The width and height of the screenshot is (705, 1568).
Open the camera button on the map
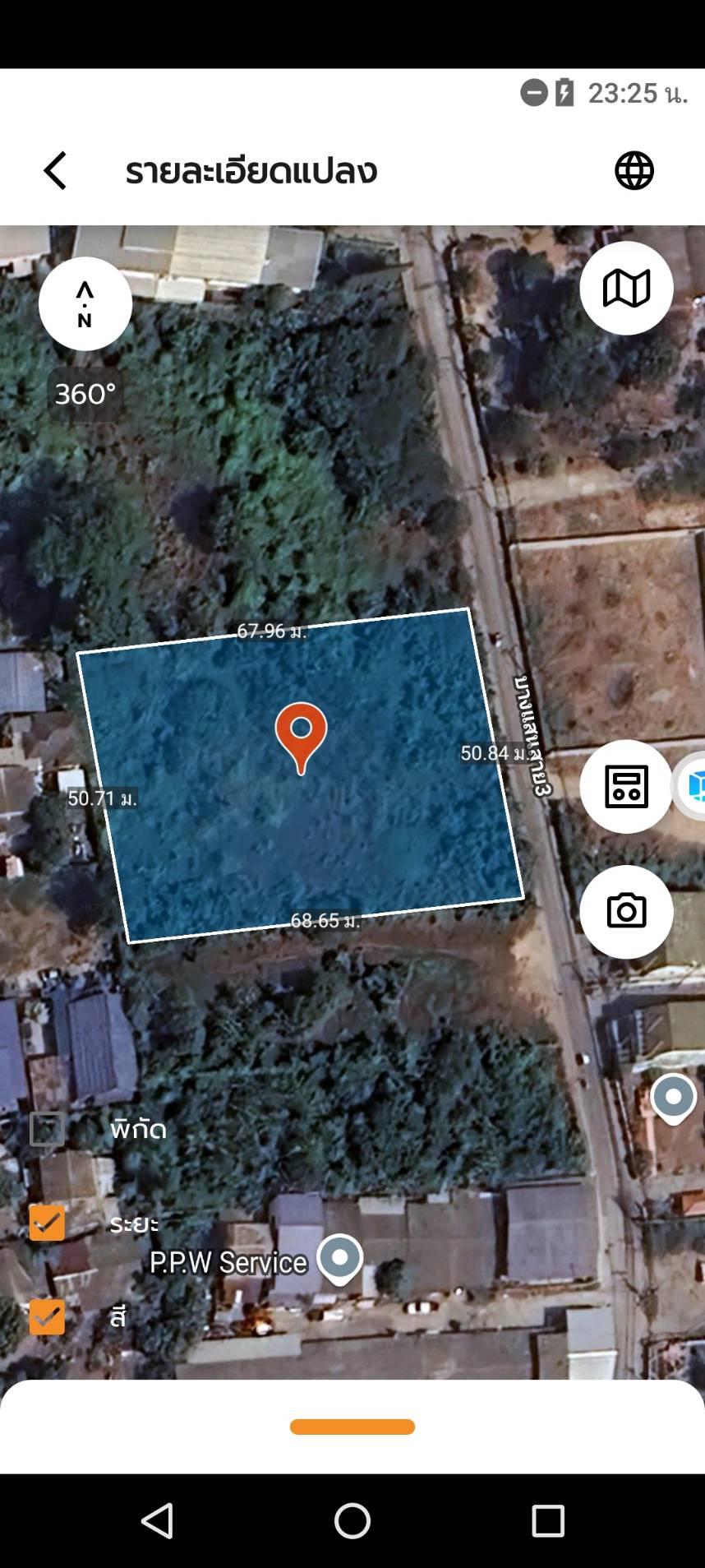[626, 912]
